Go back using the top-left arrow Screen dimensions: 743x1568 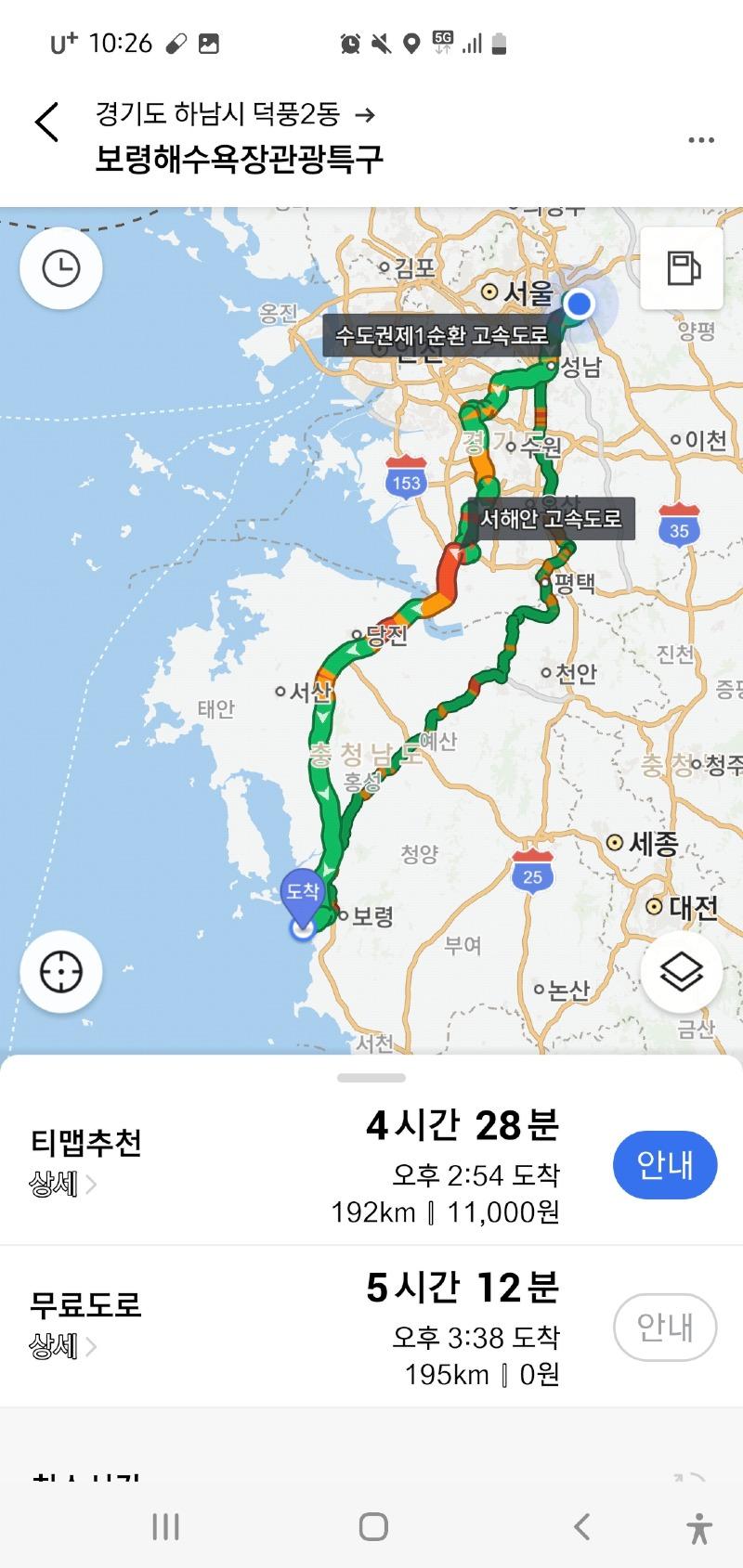pos(46,123)
